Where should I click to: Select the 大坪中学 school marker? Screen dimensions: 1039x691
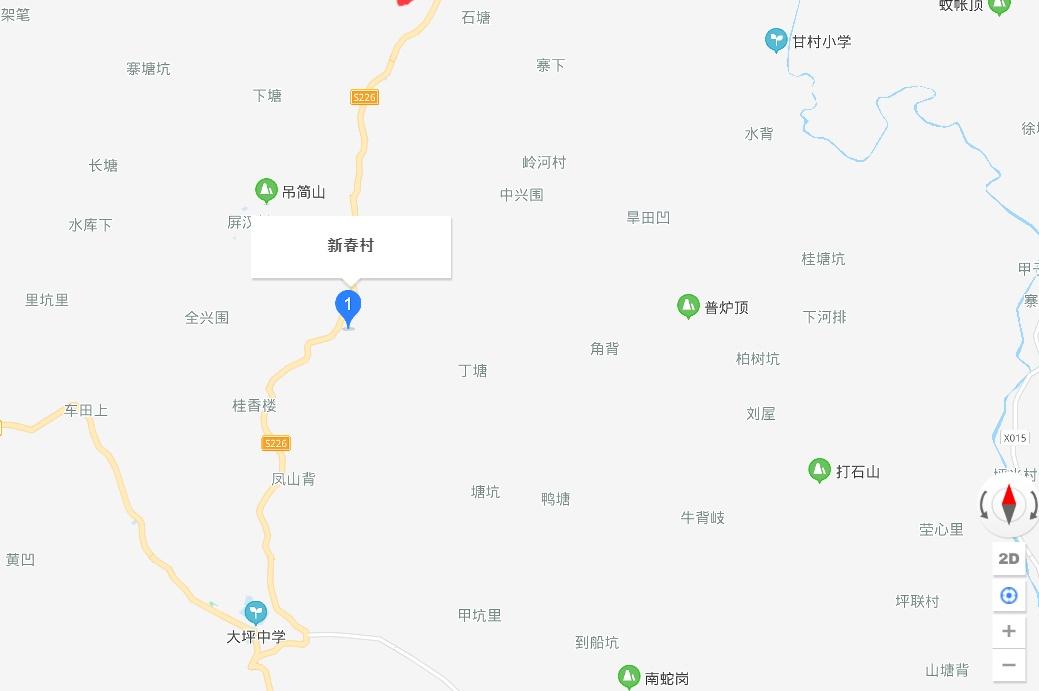tap(256, 611)
